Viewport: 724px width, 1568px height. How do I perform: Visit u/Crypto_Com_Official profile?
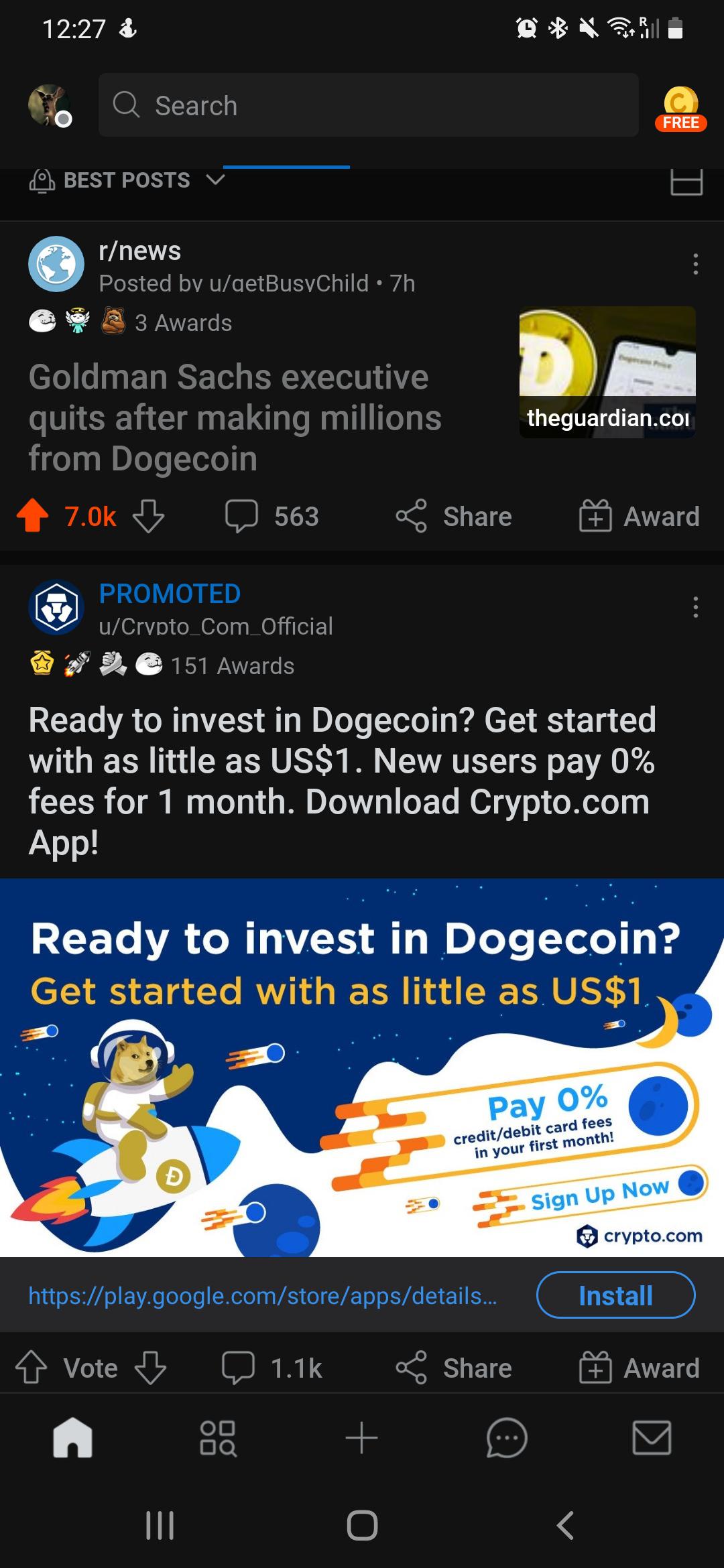click(217, 626)
